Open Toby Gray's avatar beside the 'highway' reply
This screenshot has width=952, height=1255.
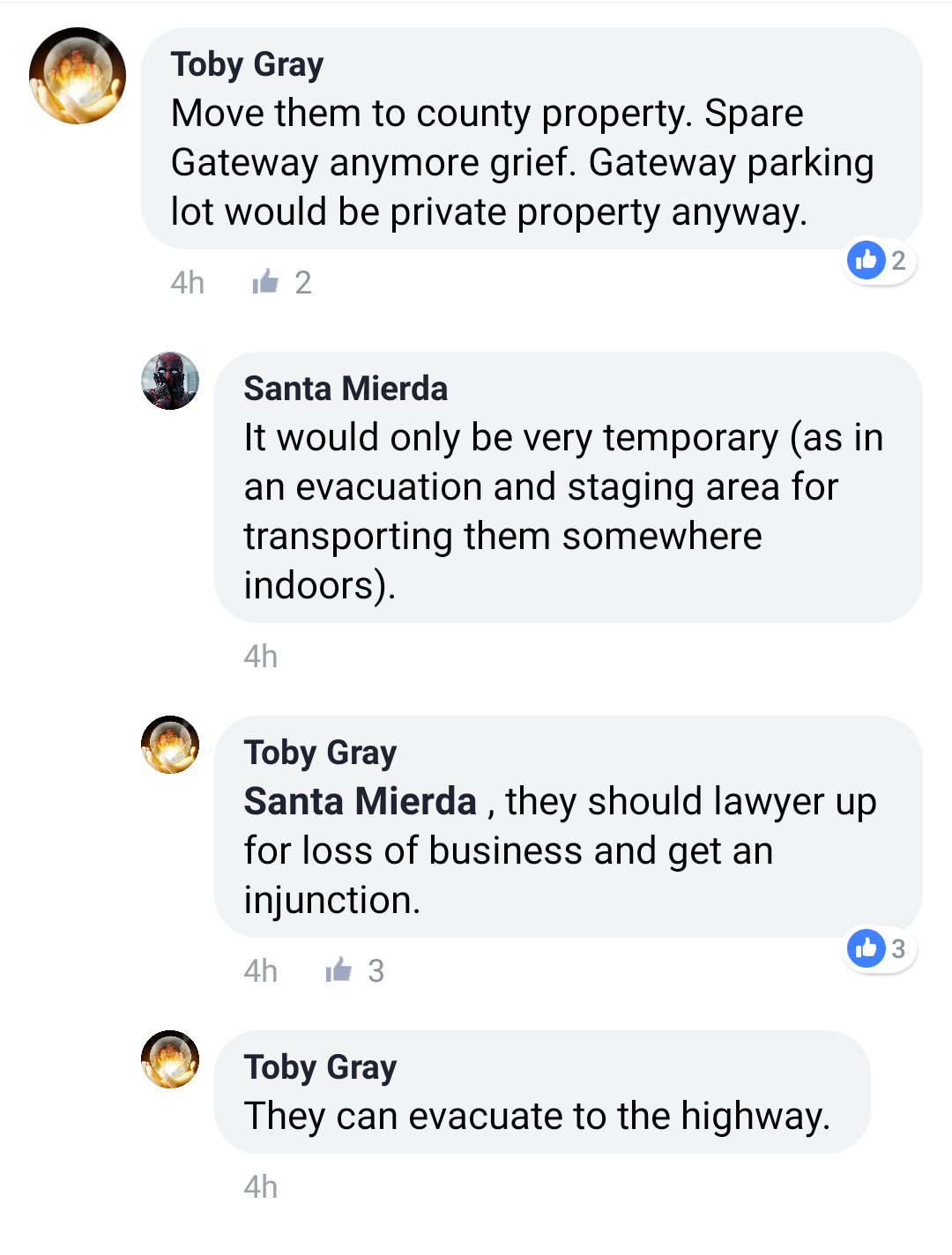(x=170, y=1059)
